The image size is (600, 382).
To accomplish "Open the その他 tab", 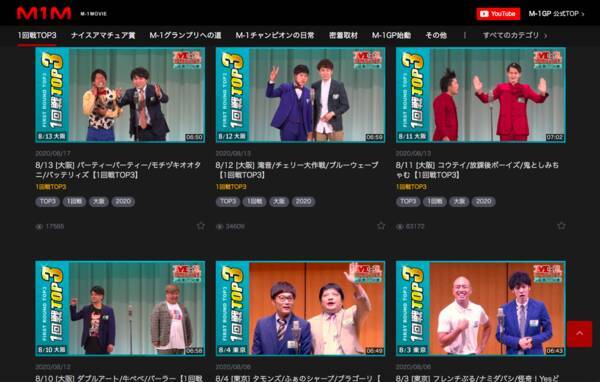I will 436,35.
